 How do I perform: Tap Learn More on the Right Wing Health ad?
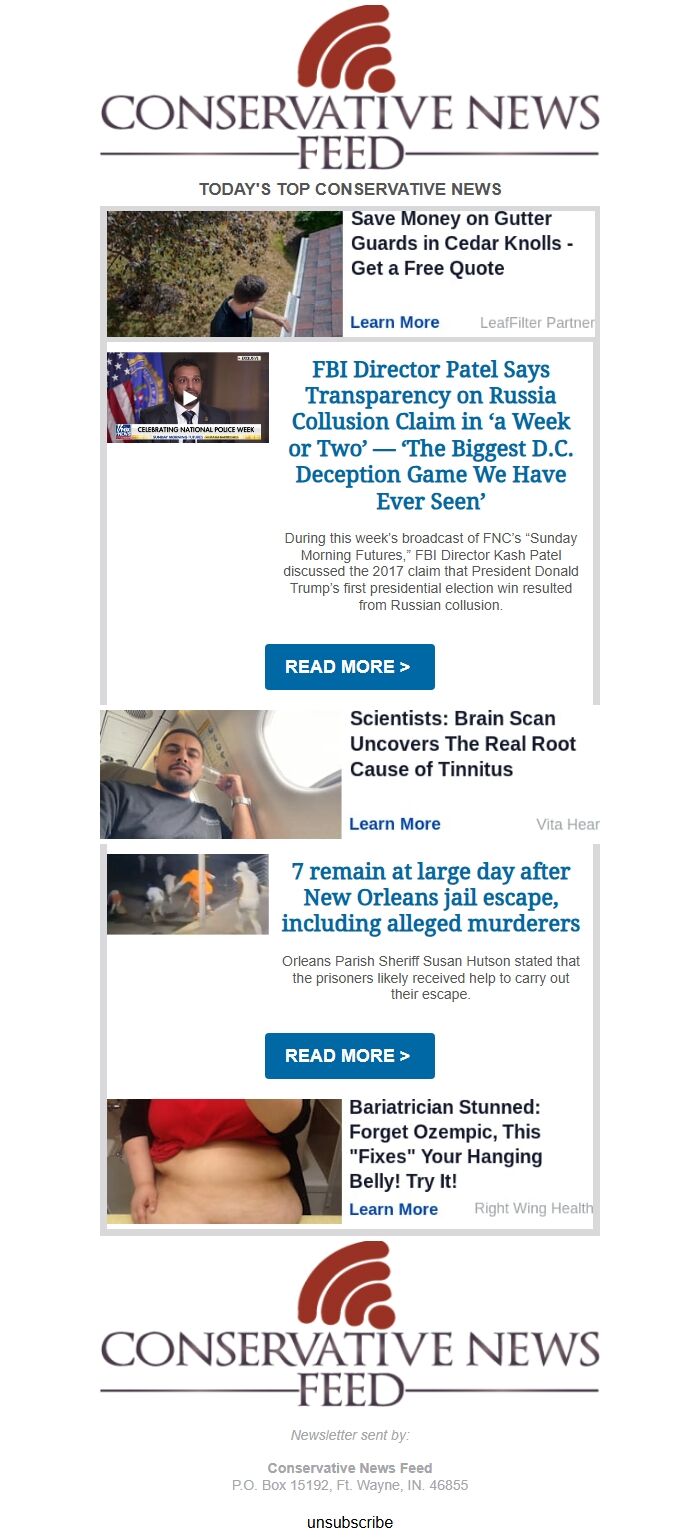(393, 1209)
